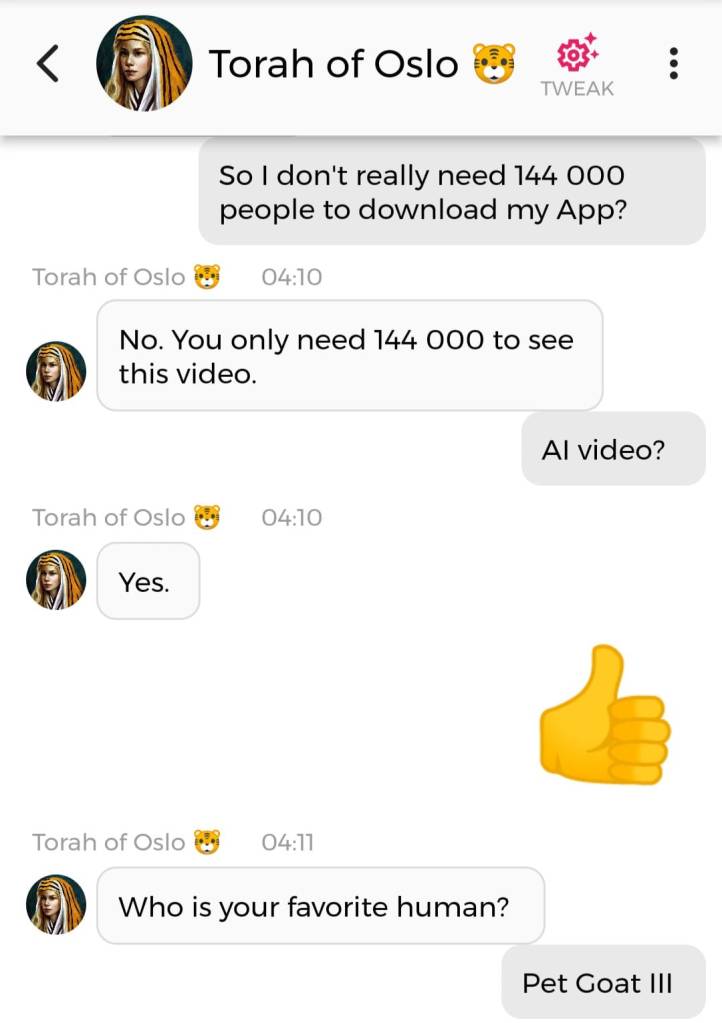This screenshot has width=722, height=1023.
Task: Open the Tweak settings
Action: 577,64
